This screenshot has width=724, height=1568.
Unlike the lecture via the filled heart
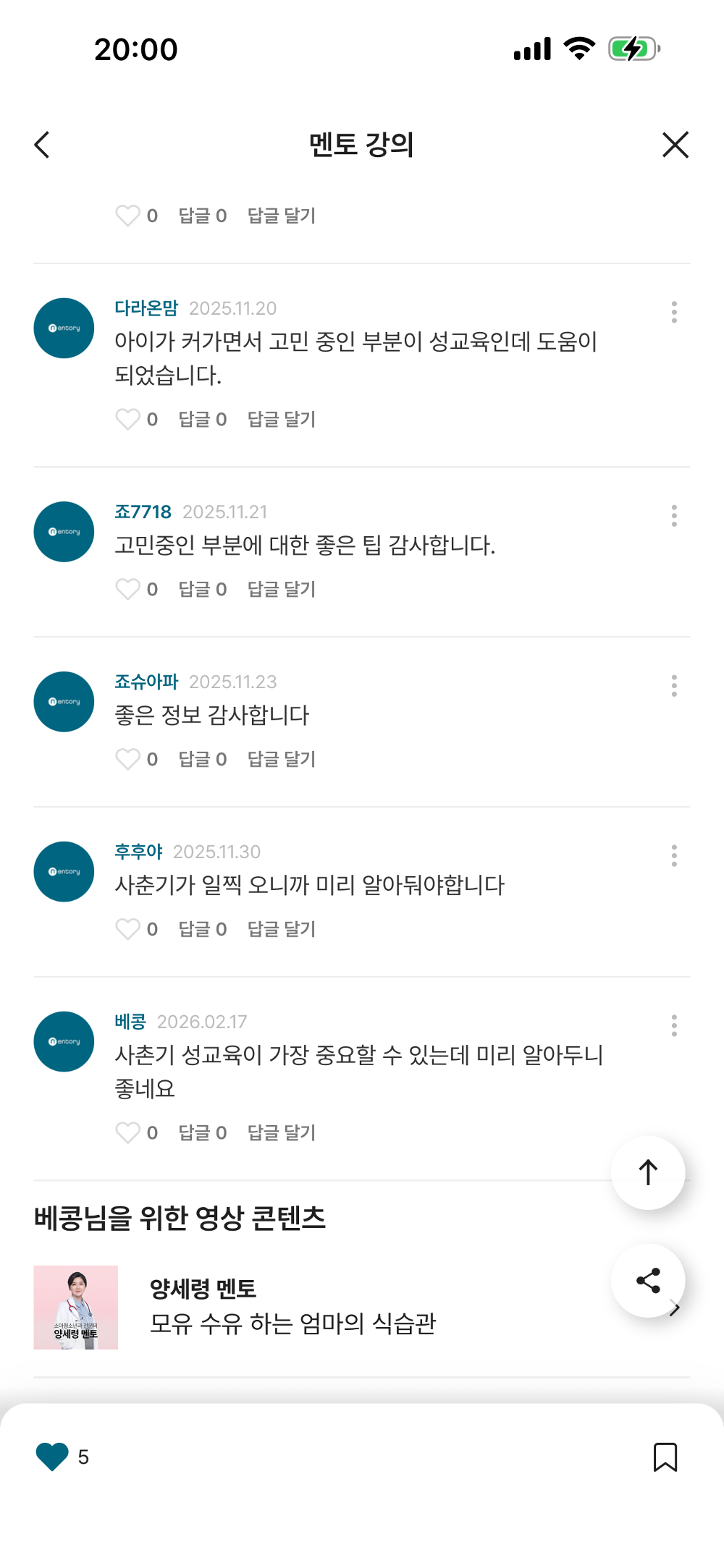(x=51, y=1458)
